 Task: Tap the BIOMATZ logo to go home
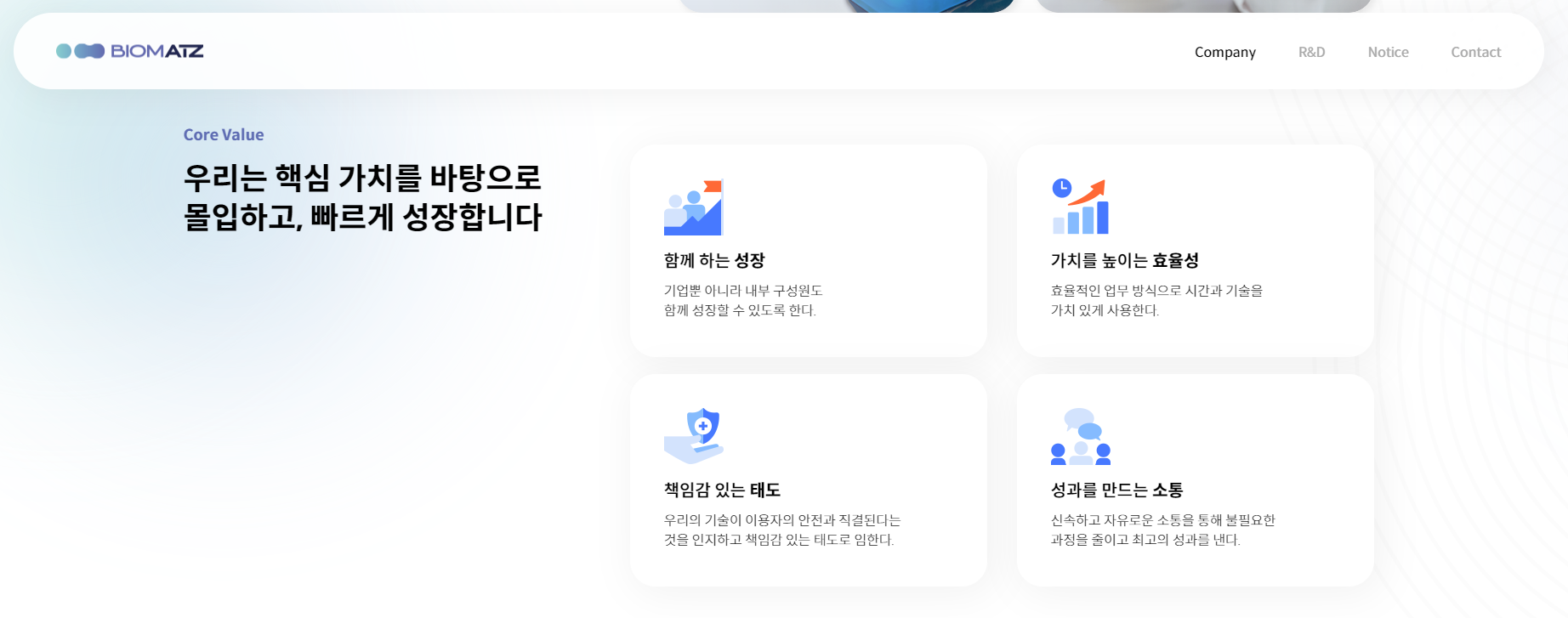point(130,51)
